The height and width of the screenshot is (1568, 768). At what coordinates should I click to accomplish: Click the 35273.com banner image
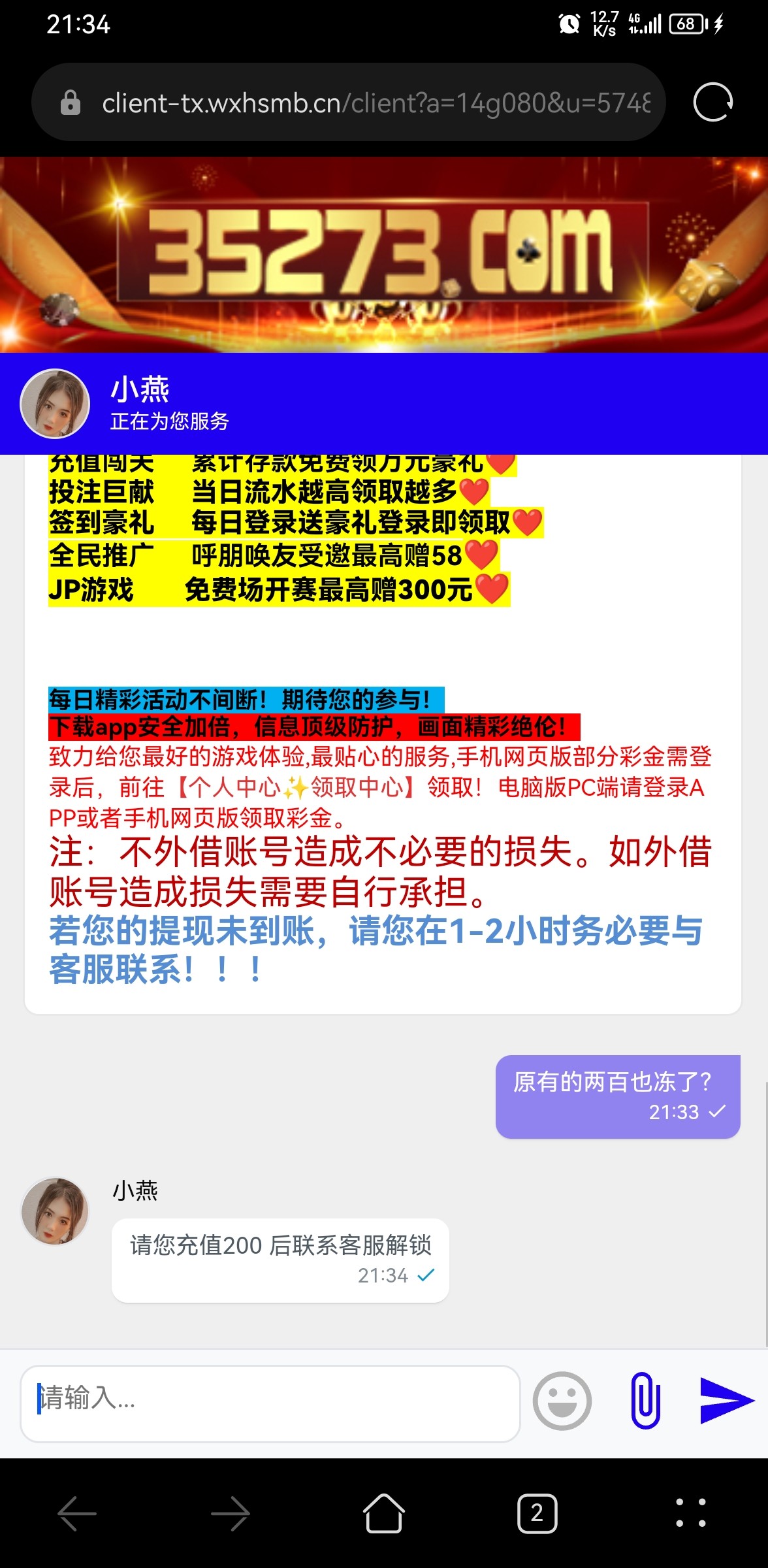384,255
